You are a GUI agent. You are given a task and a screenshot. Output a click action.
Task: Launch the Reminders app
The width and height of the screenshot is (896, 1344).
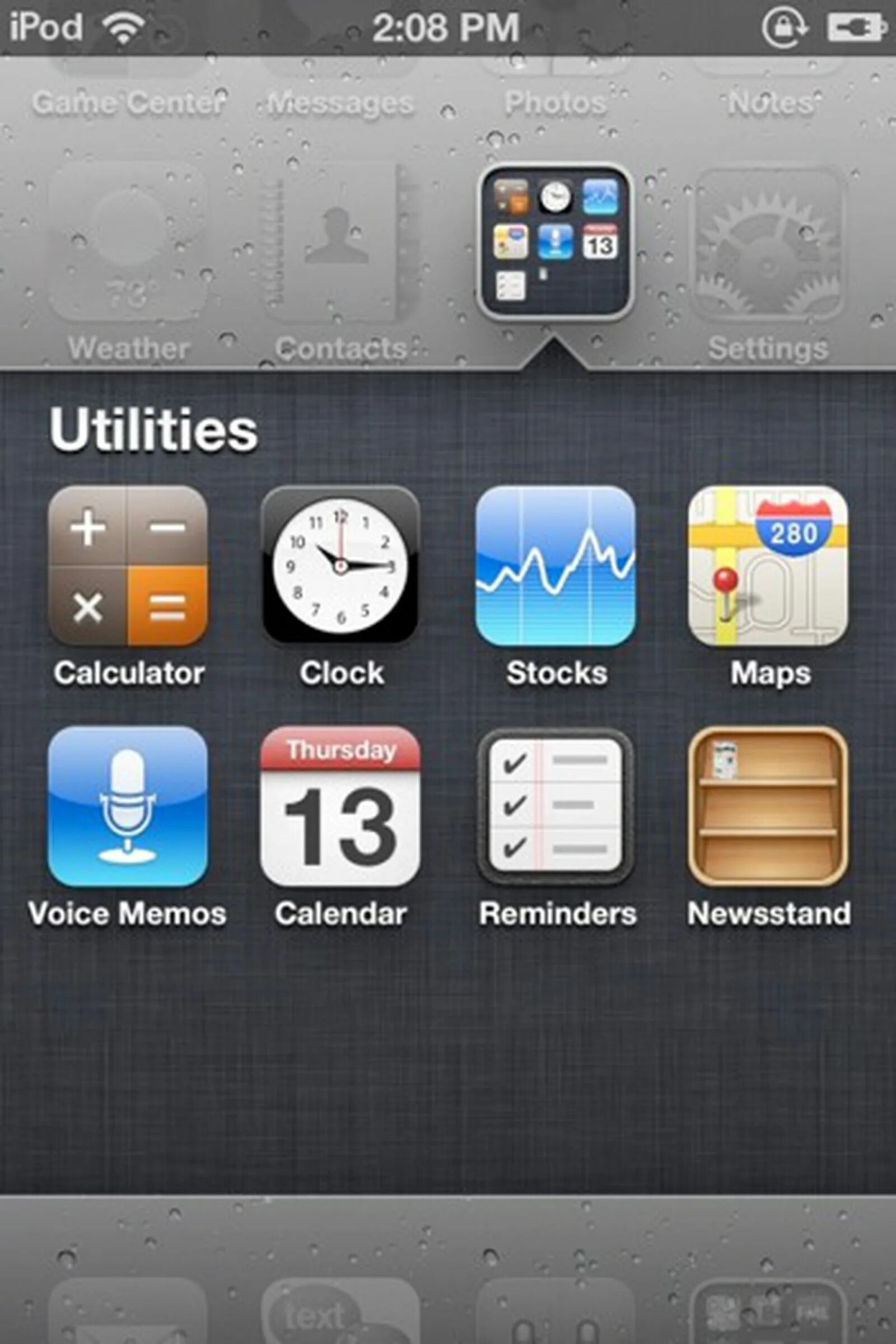[x=555, y=806]
